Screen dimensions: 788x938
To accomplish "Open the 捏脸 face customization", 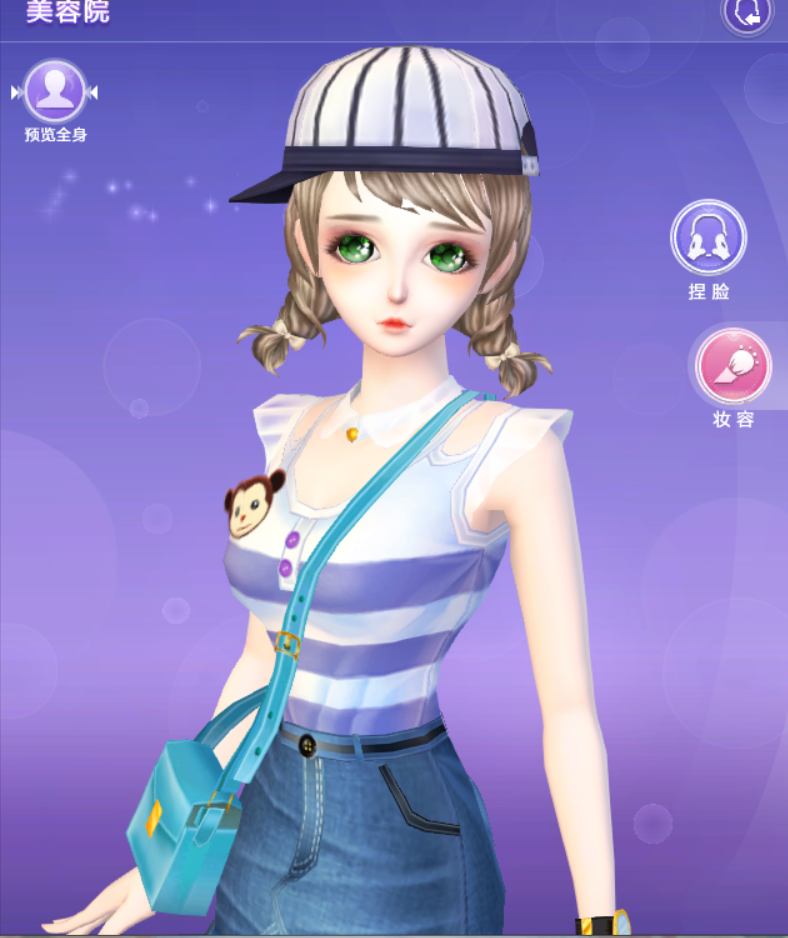I will (708, 238).
